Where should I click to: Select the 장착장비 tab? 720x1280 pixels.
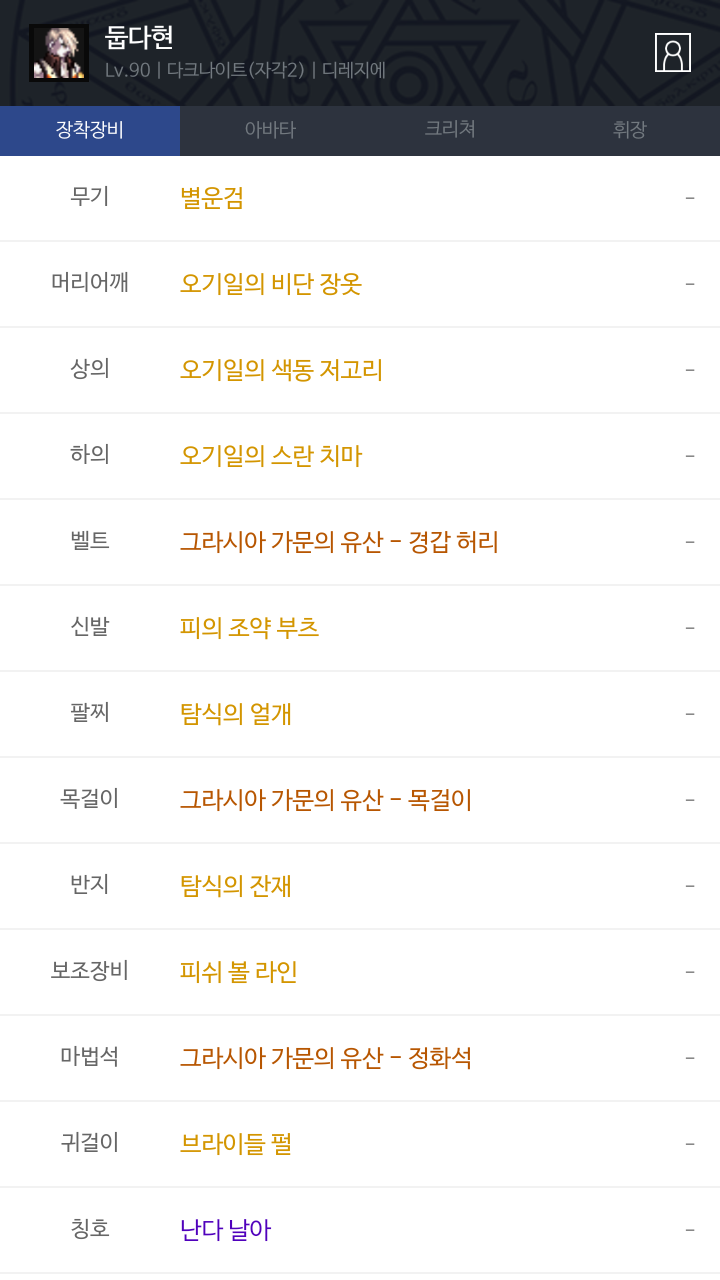(90, 130)
